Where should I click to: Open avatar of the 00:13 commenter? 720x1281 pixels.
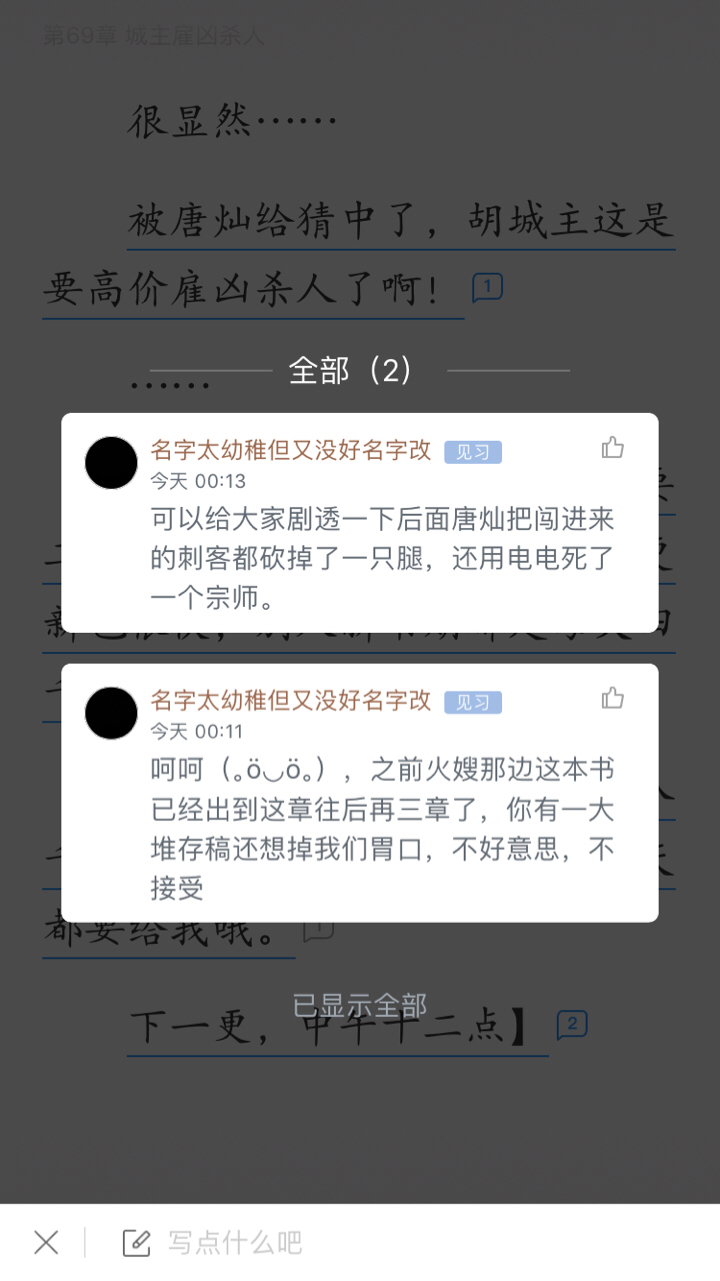(x=111, y=463)
